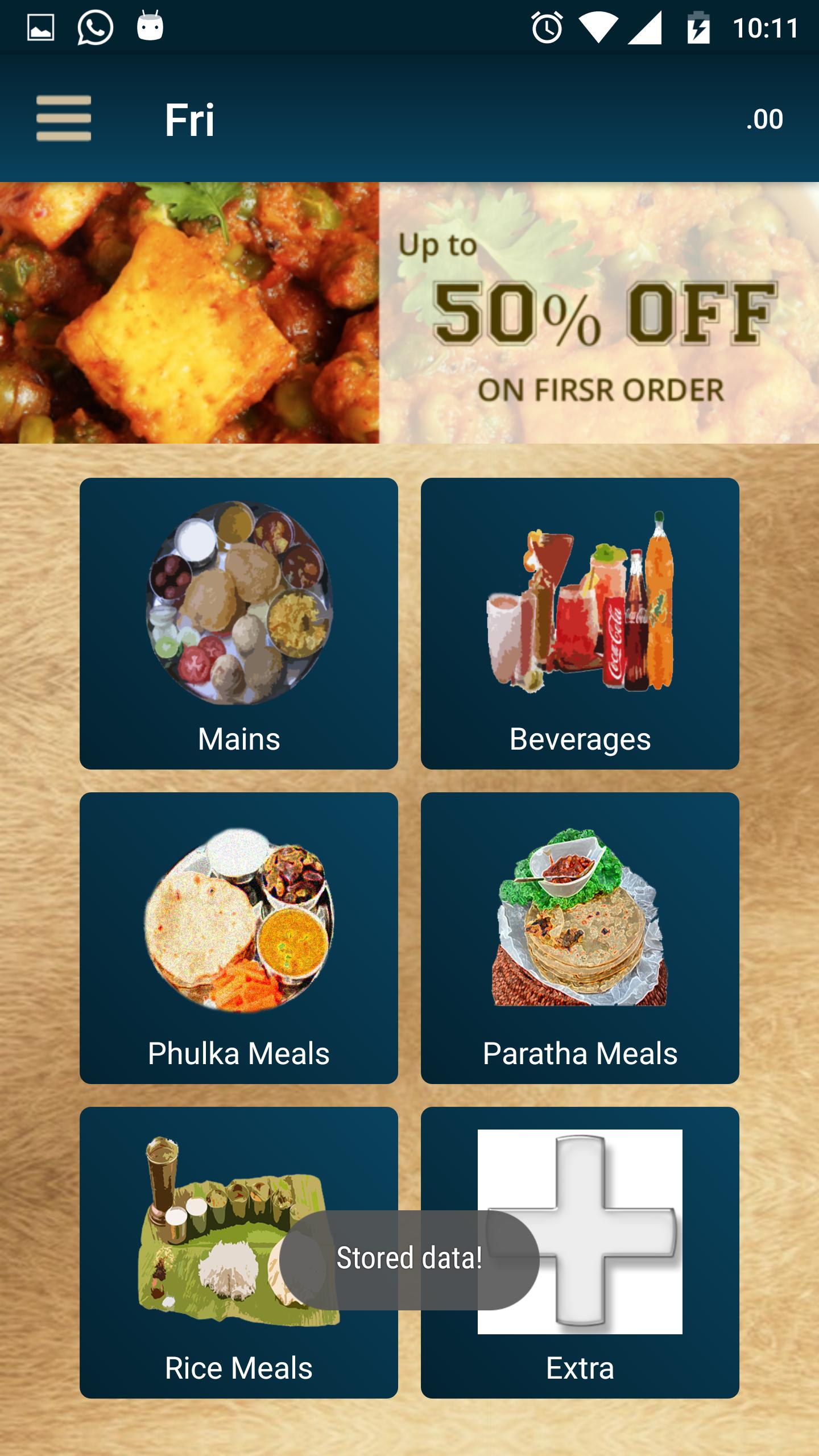View Paratha Meals options

point(580,938)
